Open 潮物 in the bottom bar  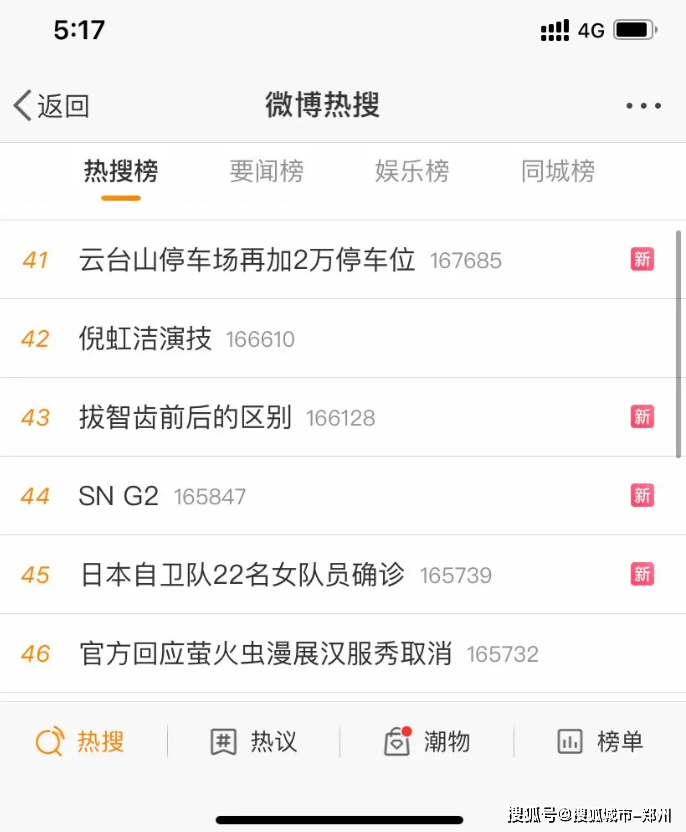pyautogui.click(x=427, y=742)
